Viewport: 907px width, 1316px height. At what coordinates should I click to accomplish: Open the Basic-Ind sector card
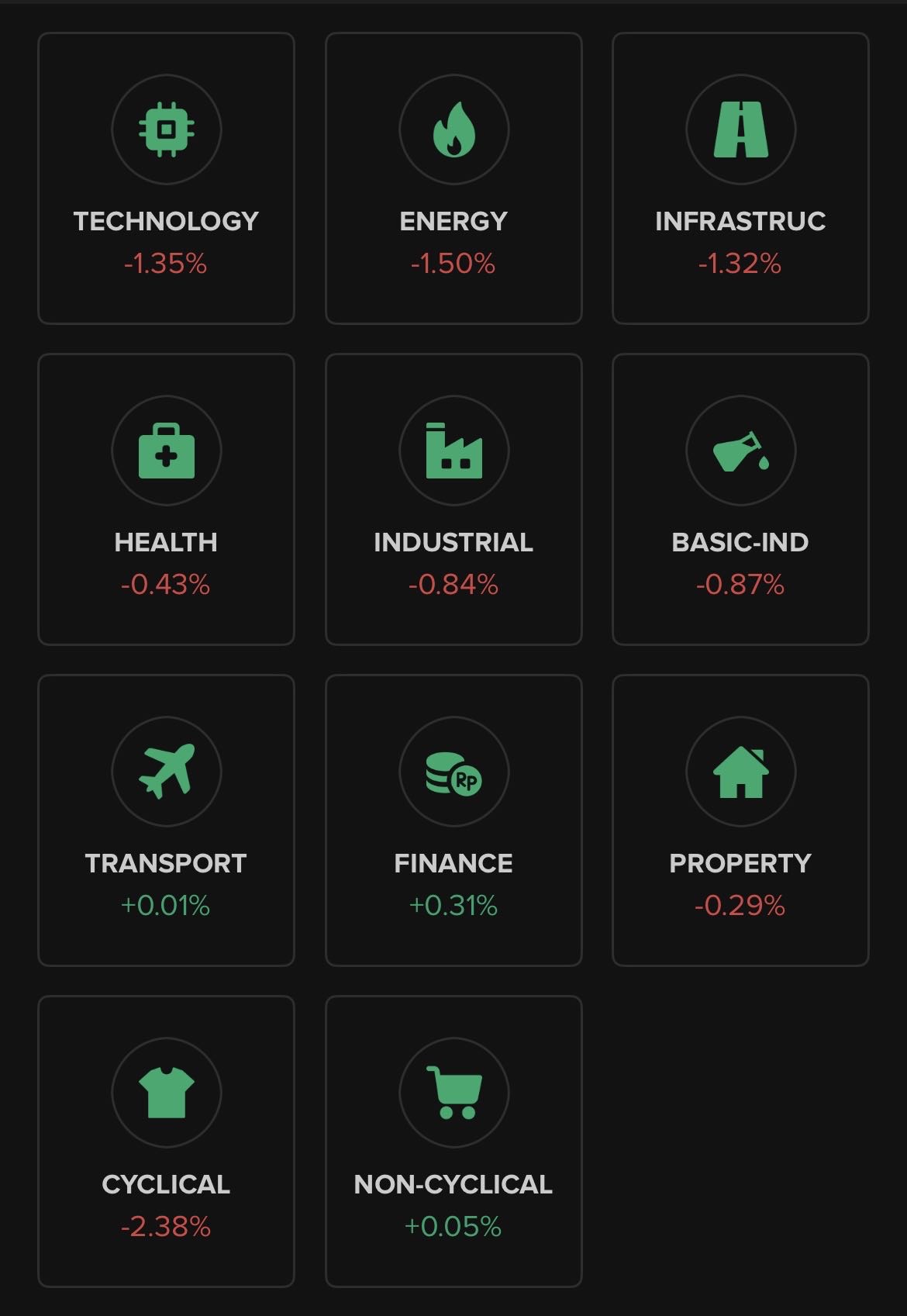pos(740,499)
